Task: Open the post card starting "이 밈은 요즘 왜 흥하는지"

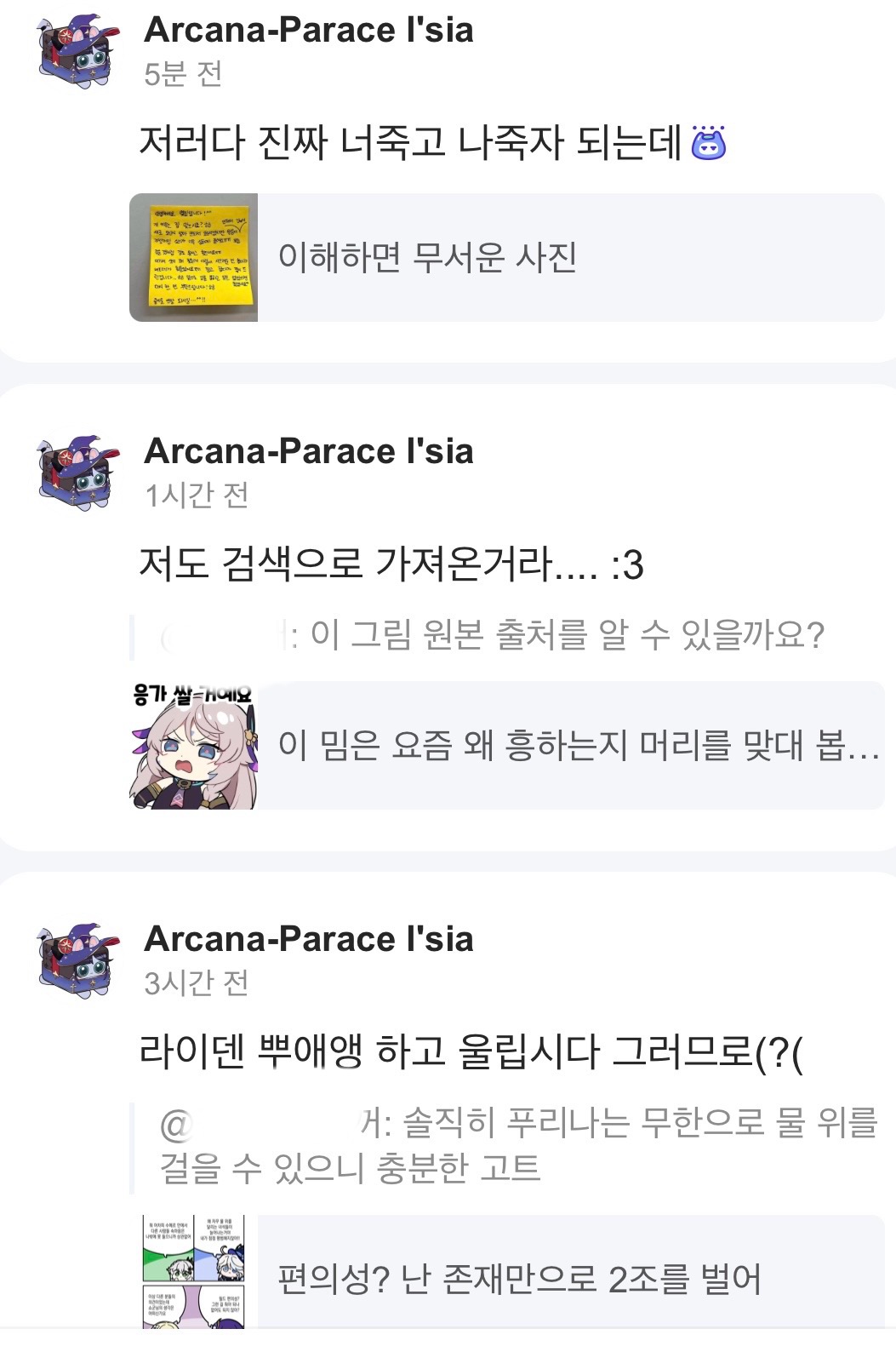Action: [x=506, y=746]
